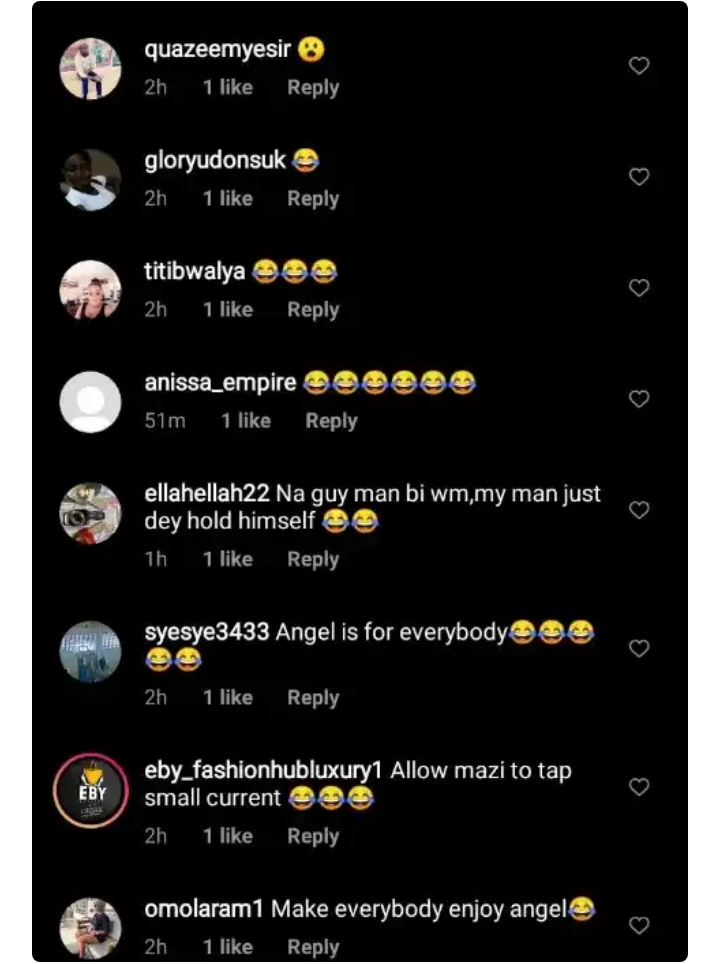The width and height of the screenshot is (720, 964).
Task: Open anissa_empire's profile avatar
Action: coord(91,402)
